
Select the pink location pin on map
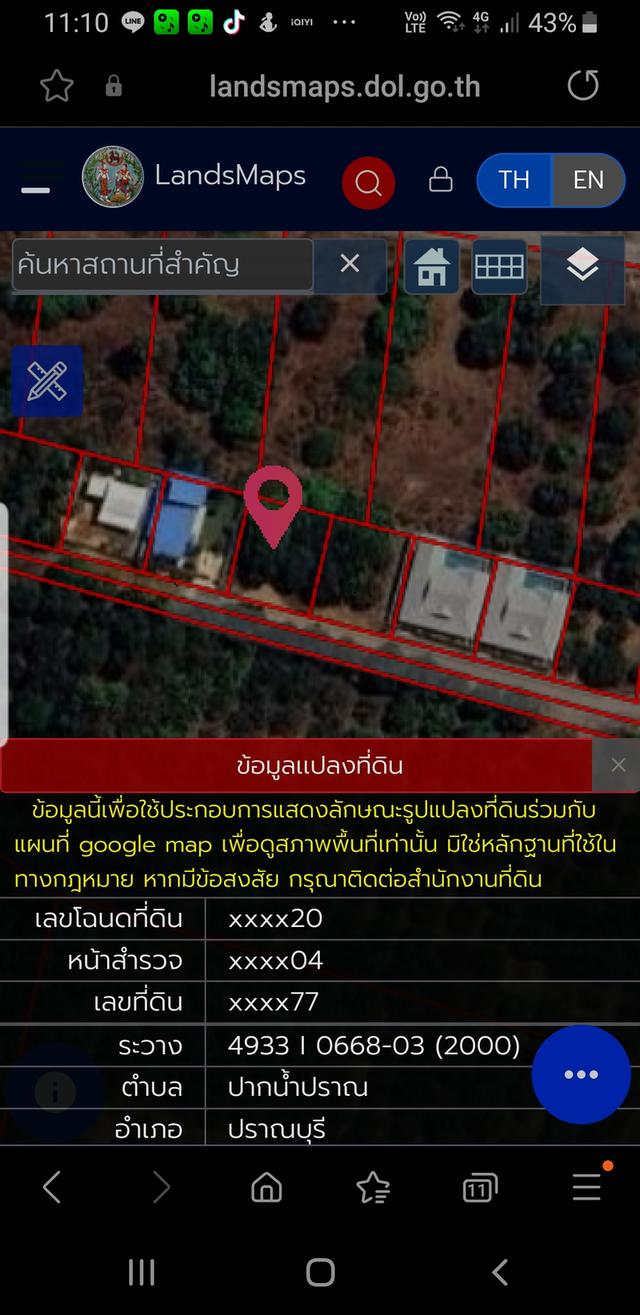click(x=274, y=504)
